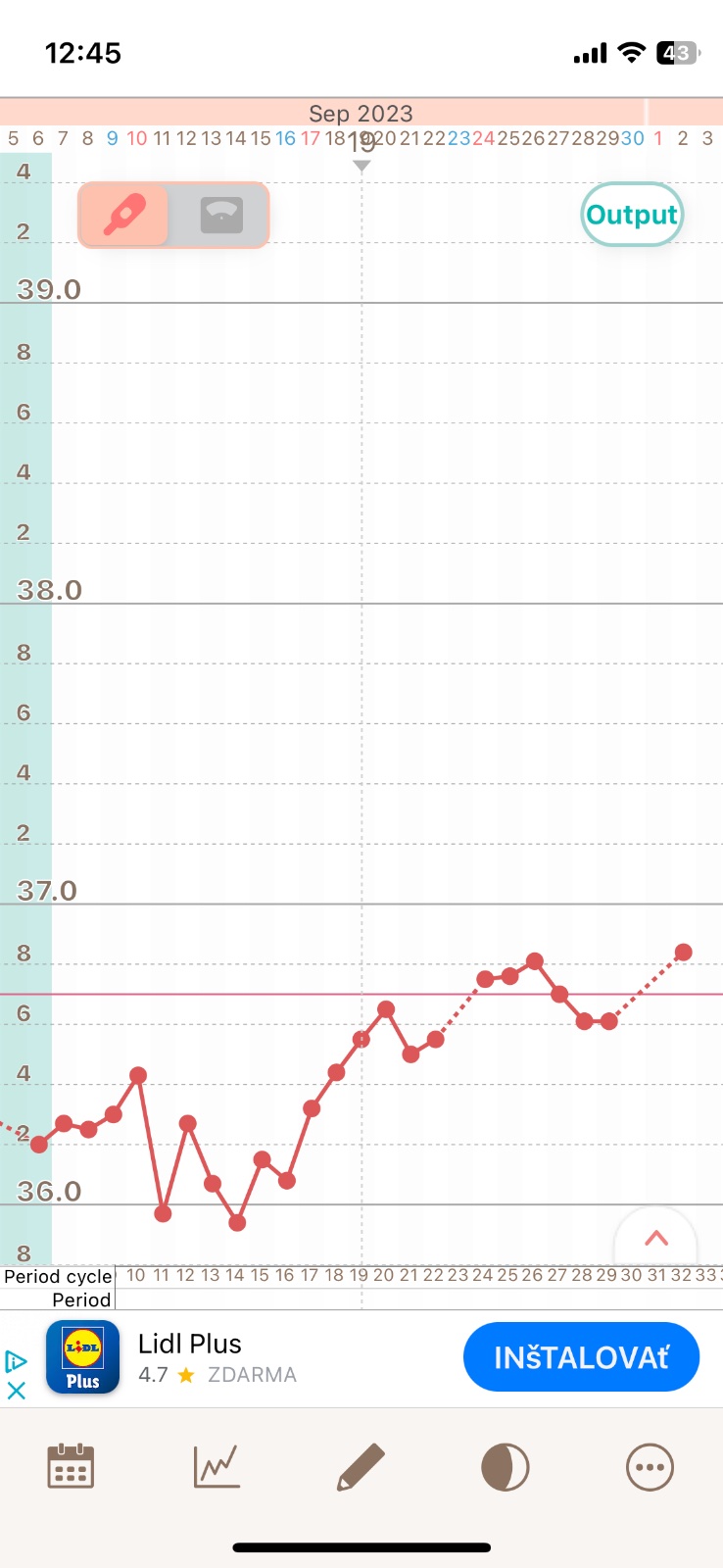Select the cycle day 32 data point
The width and height of the screenshot is (723, 1568).
(683, 952)
